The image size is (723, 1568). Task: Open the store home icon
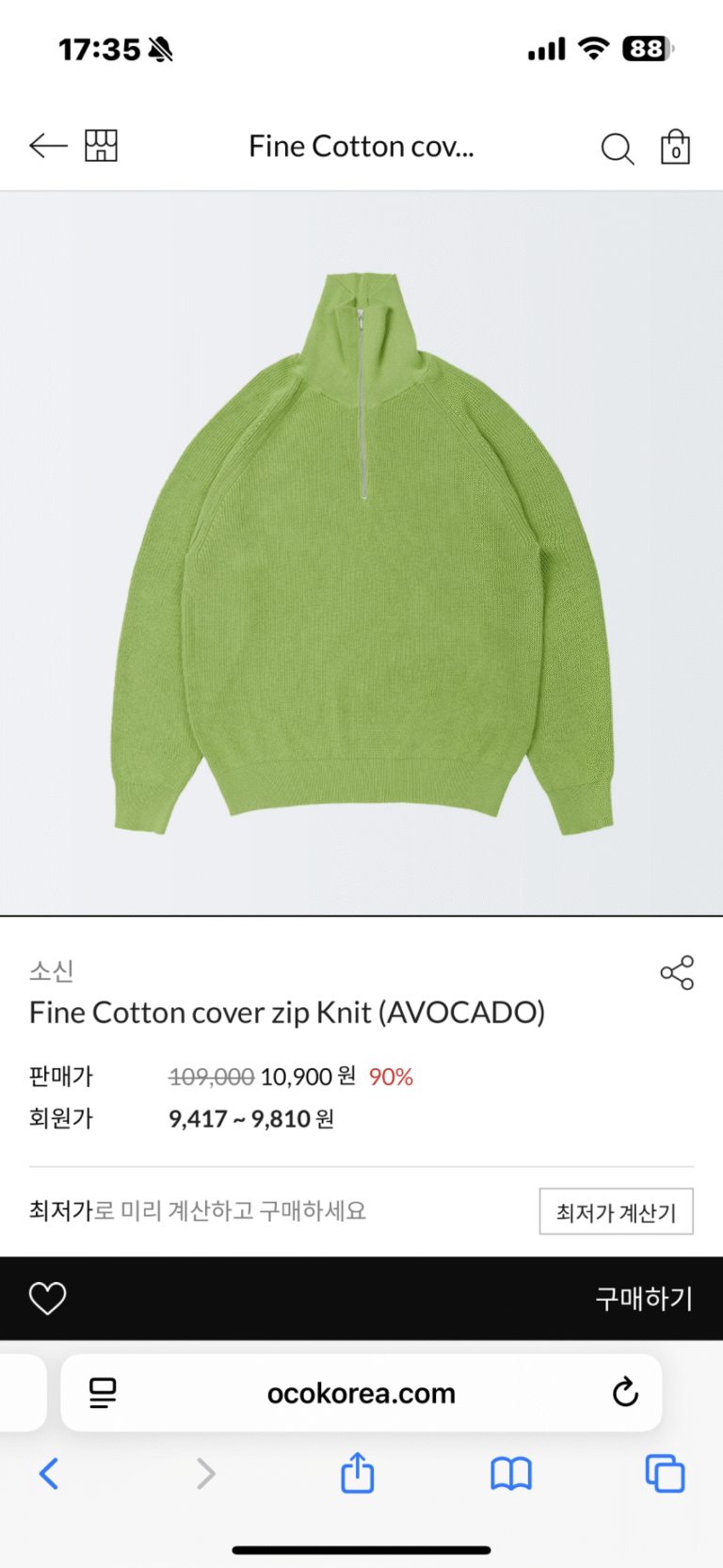(101, 146)
